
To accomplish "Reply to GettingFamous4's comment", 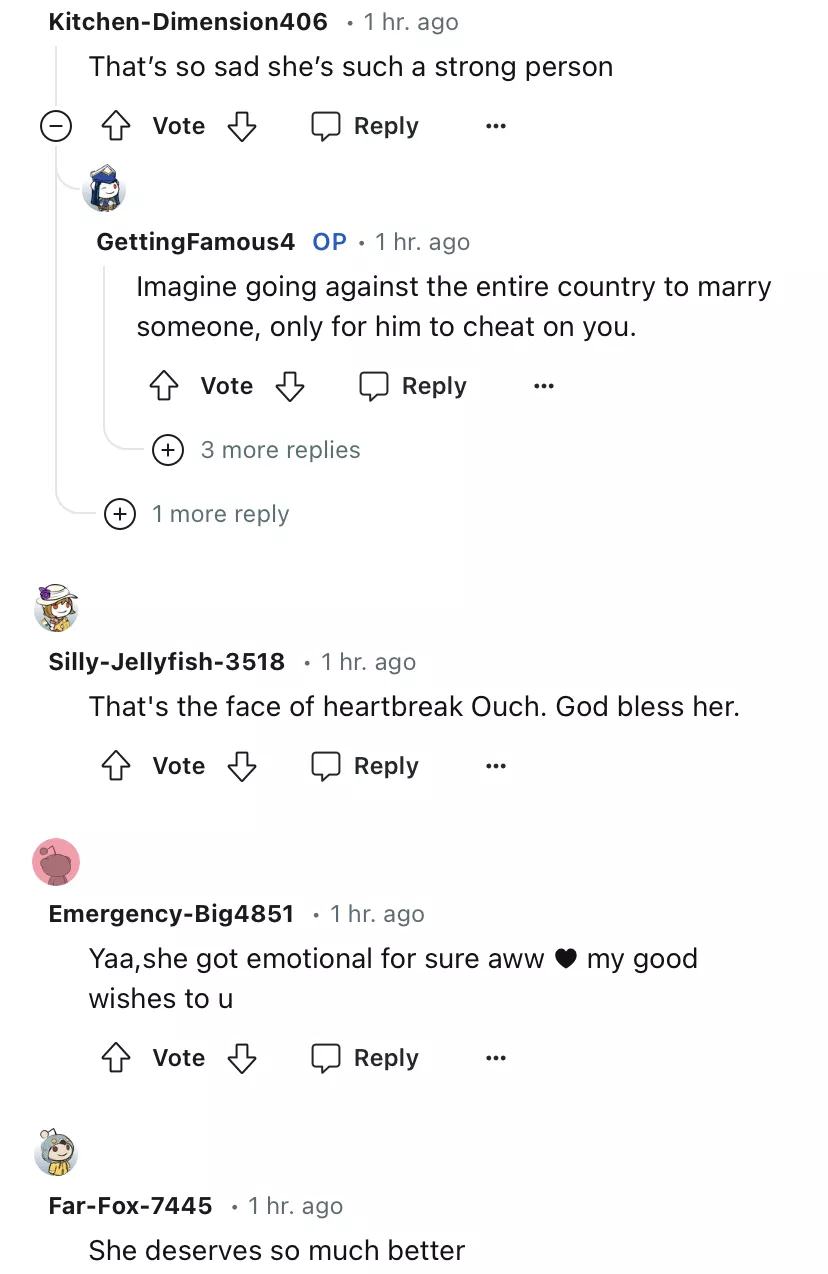I will [x=413, y=386].
